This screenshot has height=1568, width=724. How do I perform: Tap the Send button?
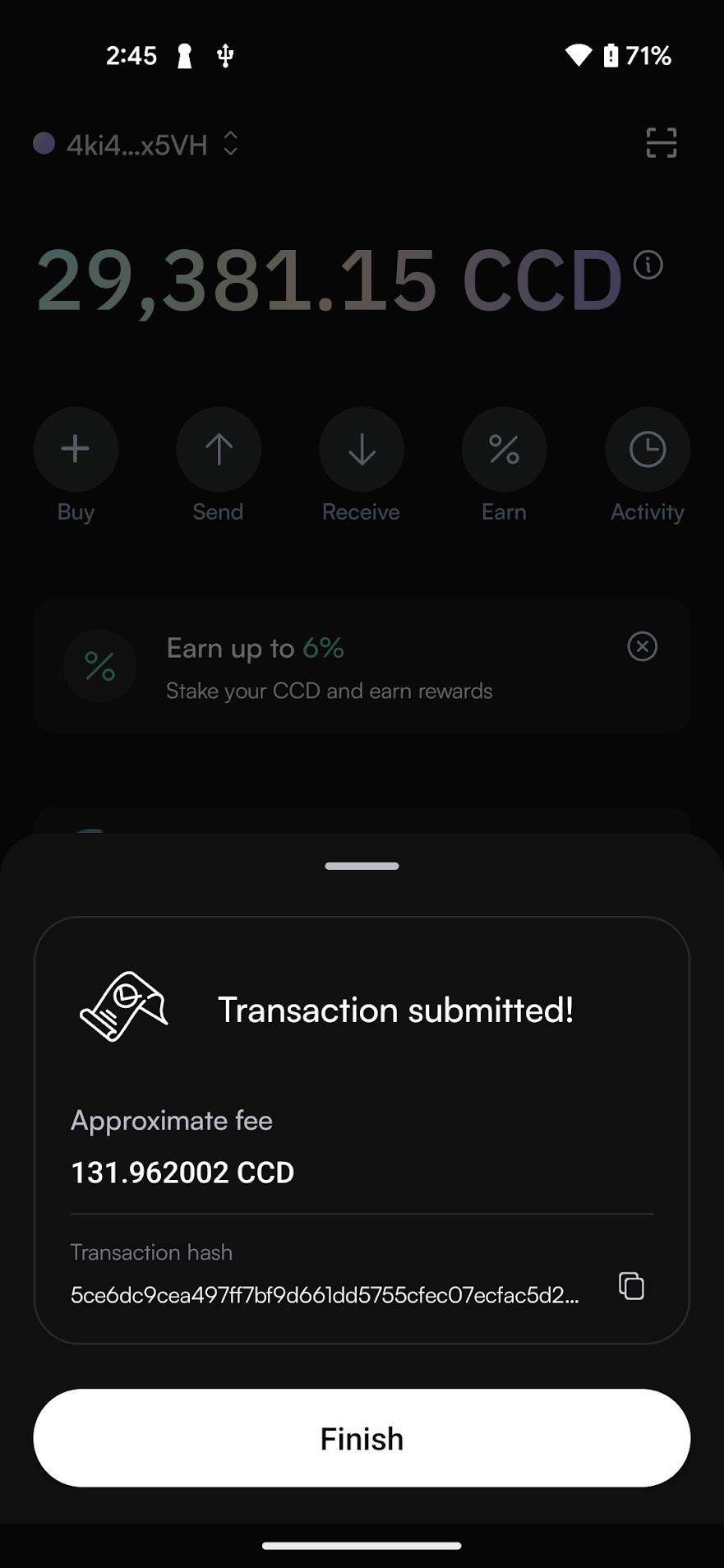219,450
